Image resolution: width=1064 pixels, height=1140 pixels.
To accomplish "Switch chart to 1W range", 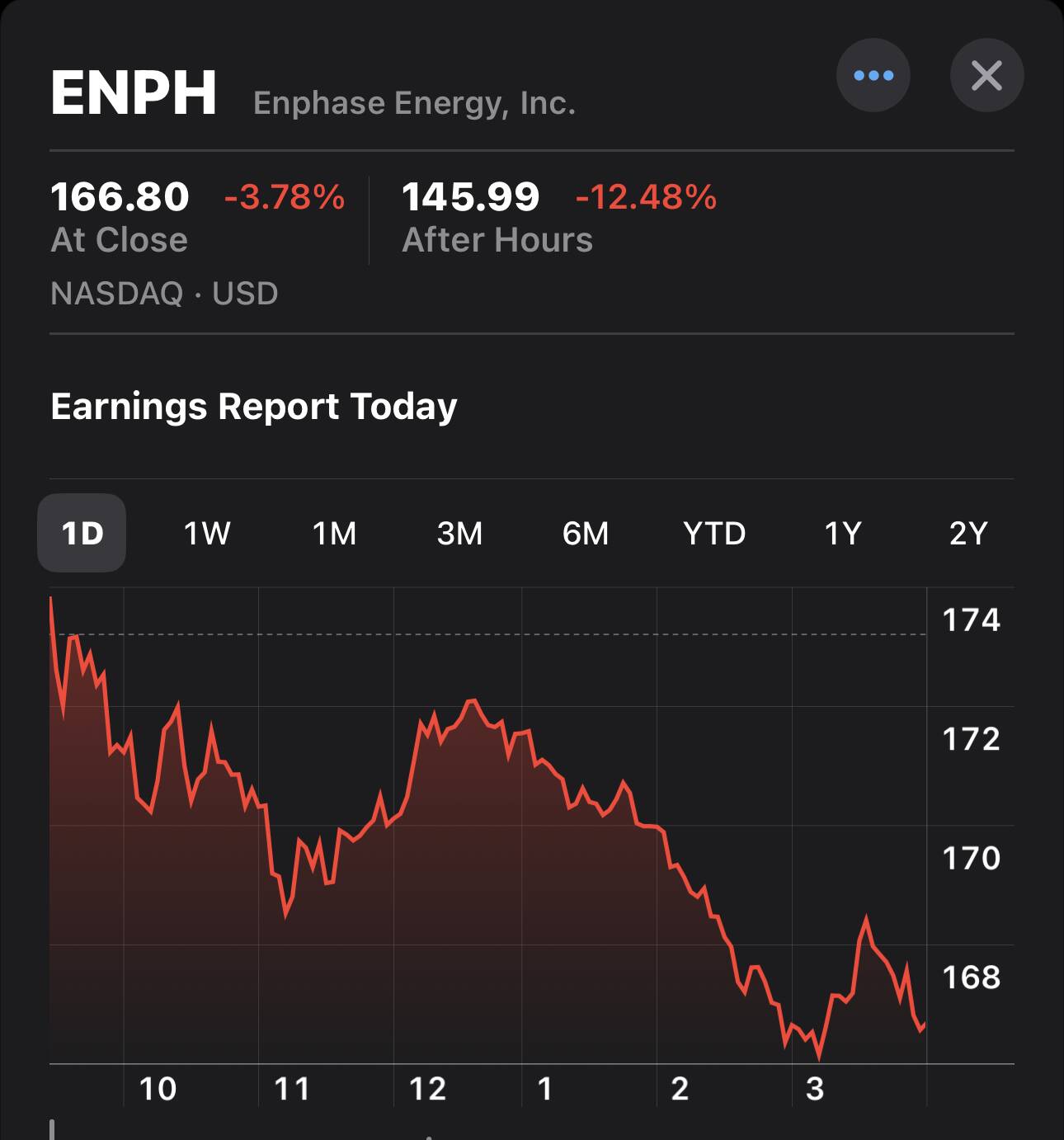I will tap(207, 533).
